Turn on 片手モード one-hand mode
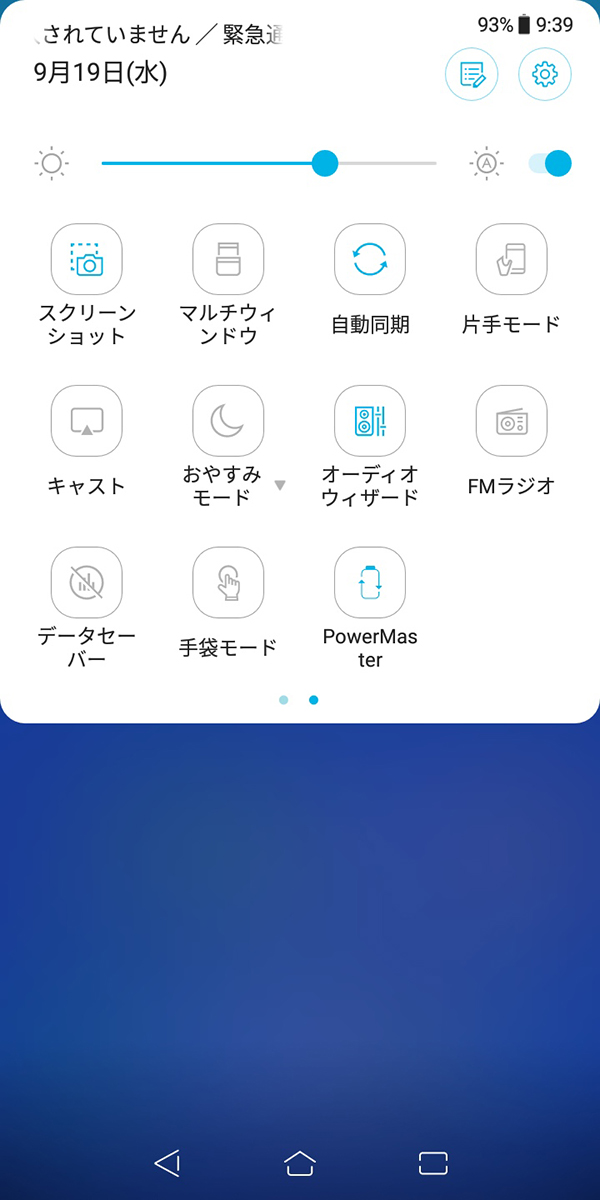The width and height of the screenshot is (600, 1200). click(x=511, y=260)
